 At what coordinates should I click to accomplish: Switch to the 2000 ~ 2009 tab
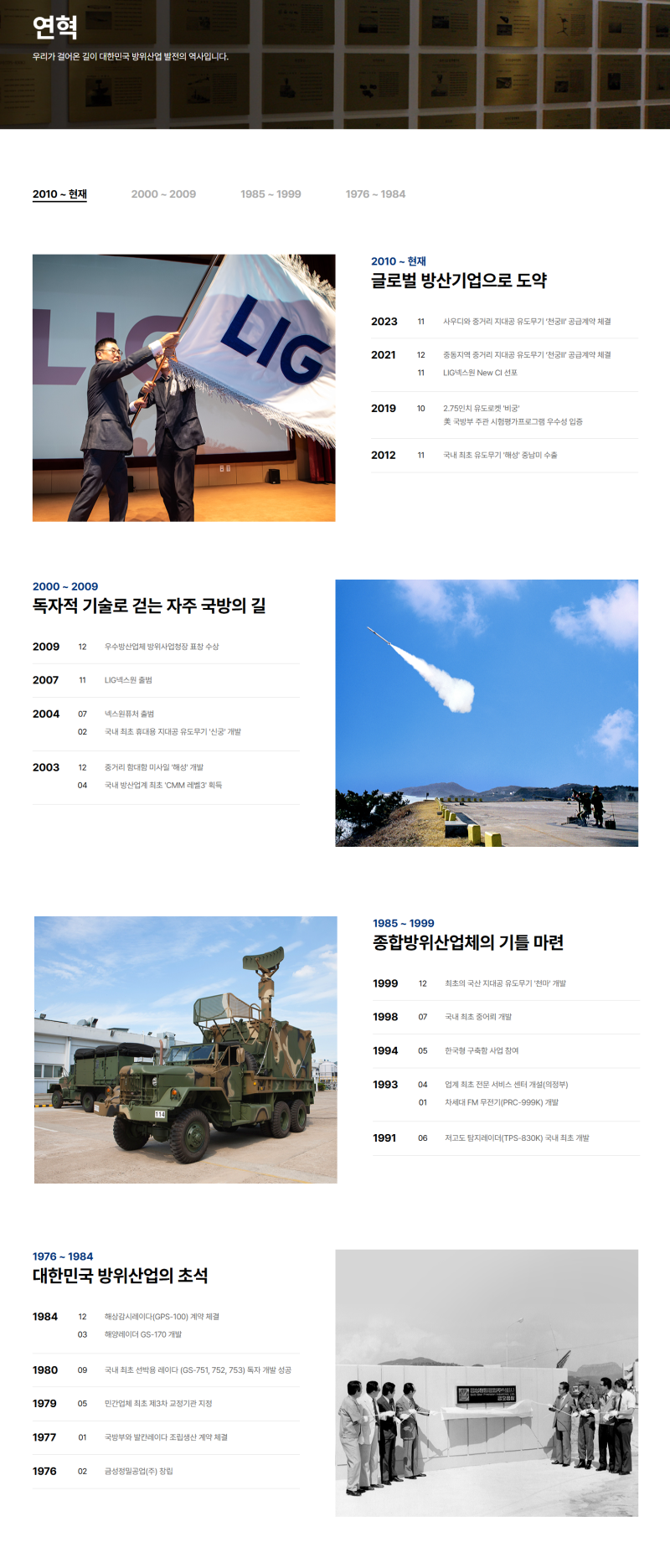[x=163, y=193]
